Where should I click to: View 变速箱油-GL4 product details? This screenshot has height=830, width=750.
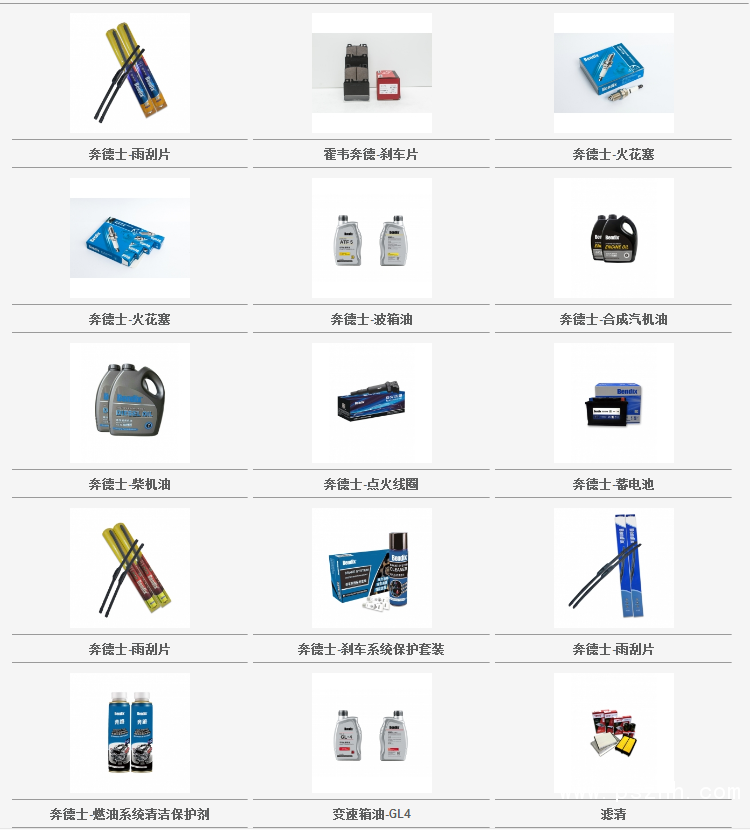click(x=371, y=733)
